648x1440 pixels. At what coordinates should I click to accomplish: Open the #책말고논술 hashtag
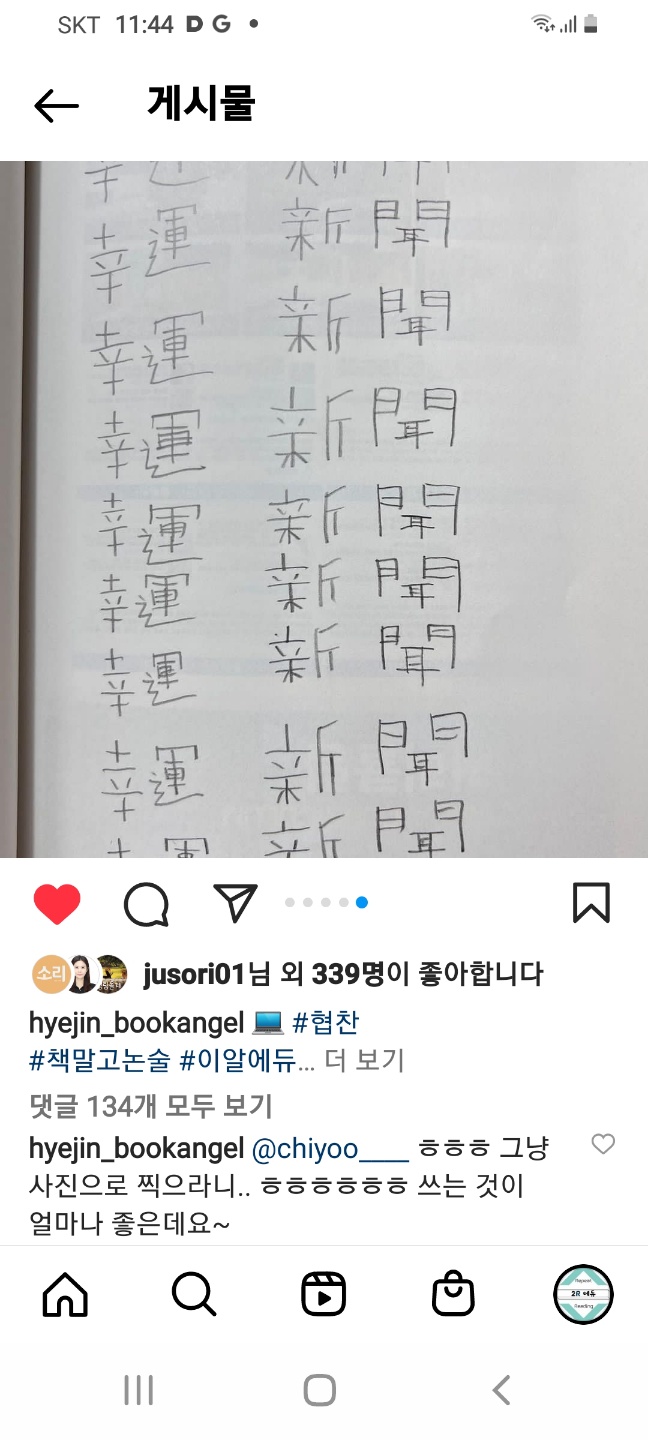(x=100, y=1060)
